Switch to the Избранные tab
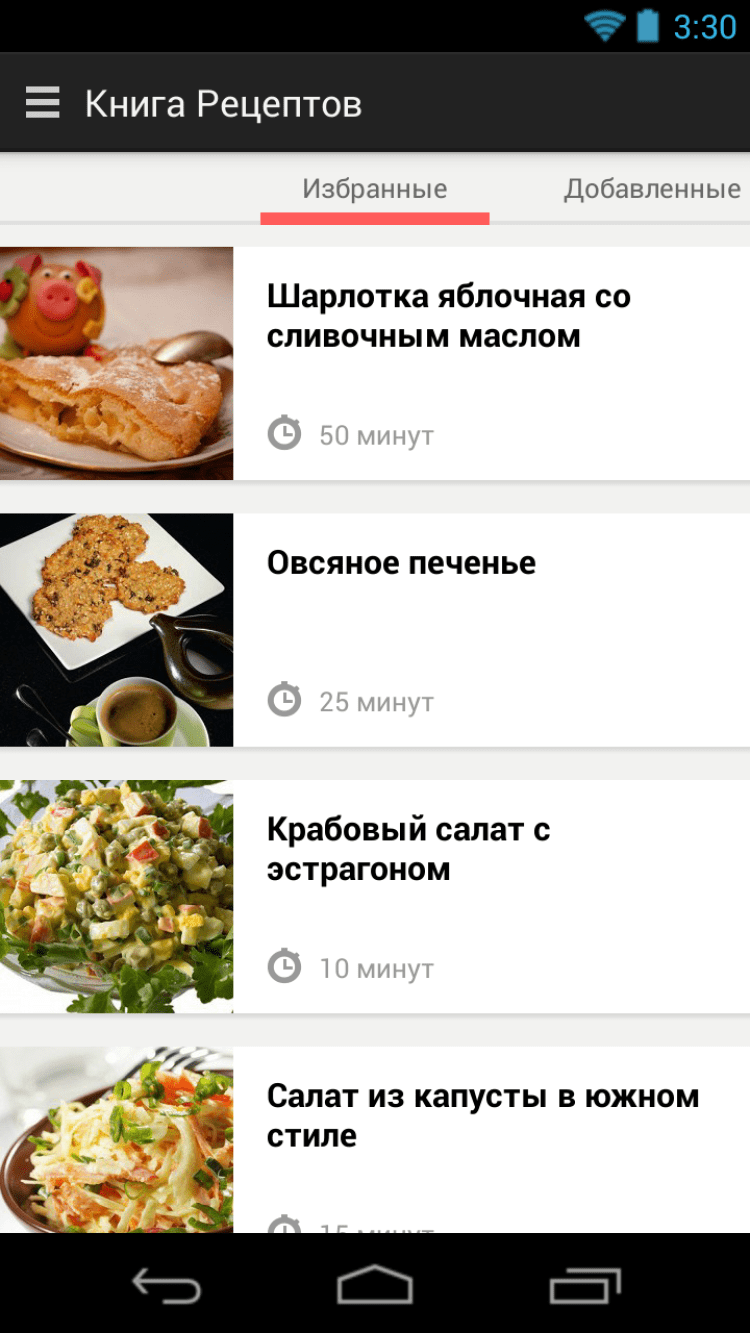The width and height of the screenshot is (750, 1333). (x=375, y=189)
